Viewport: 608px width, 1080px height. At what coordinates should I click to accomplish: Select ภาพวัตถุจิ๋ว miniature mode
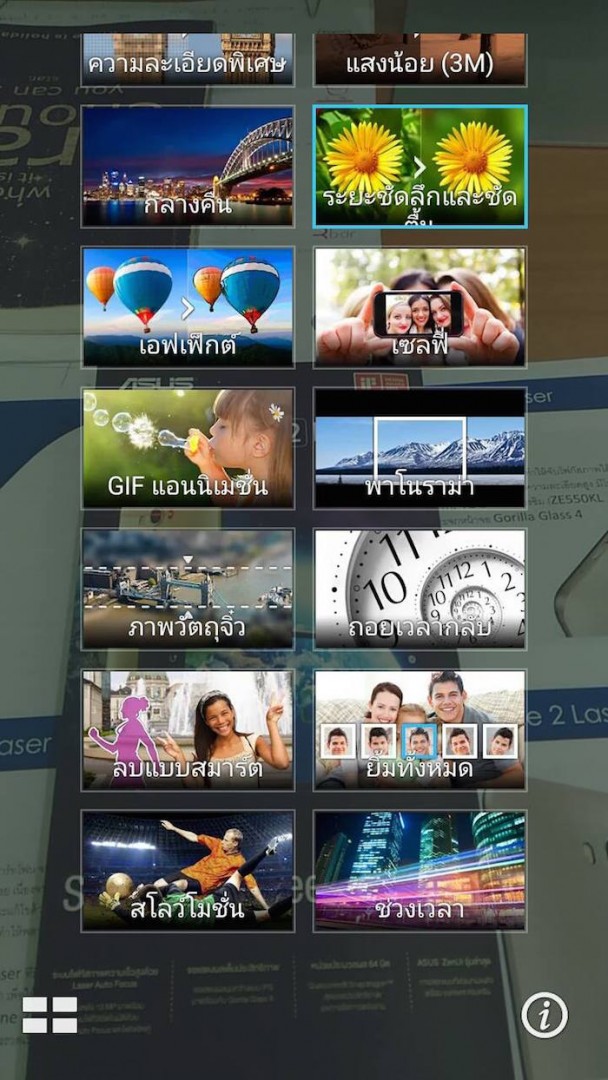point(188,589)
